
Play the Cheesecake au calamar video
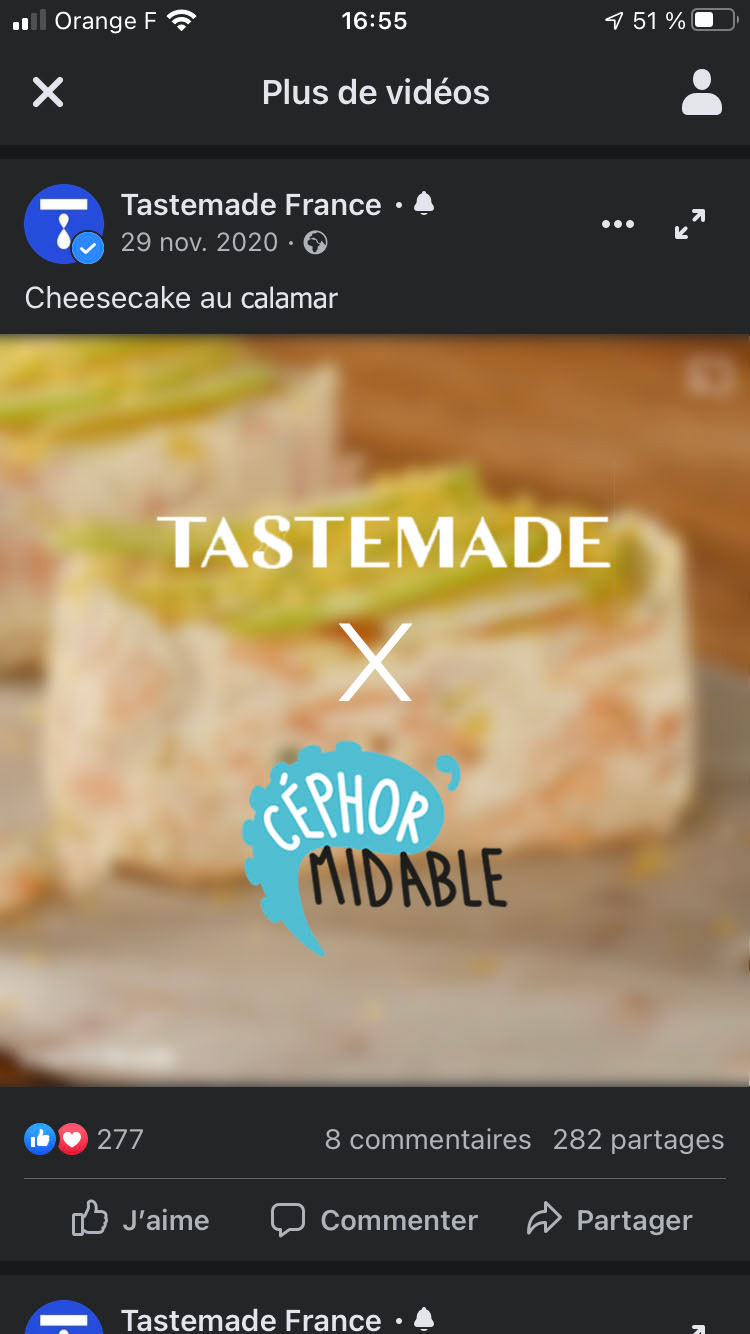point(375,710)
